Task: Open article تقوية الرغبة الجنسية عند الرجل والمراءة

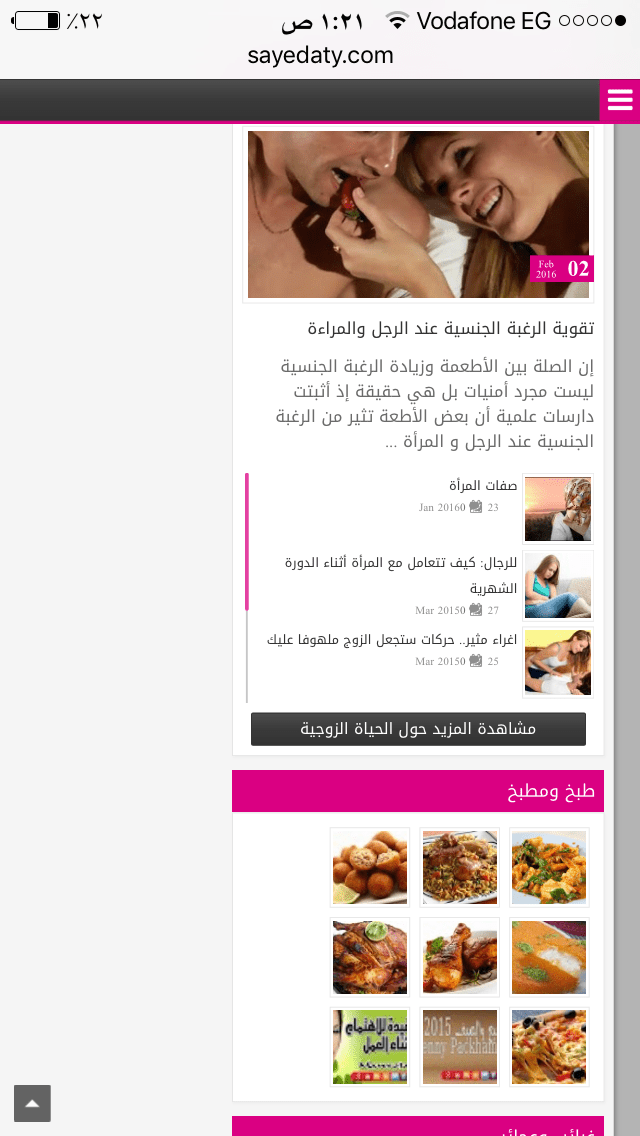Action: pyautogui.click(x=450, y=328)
